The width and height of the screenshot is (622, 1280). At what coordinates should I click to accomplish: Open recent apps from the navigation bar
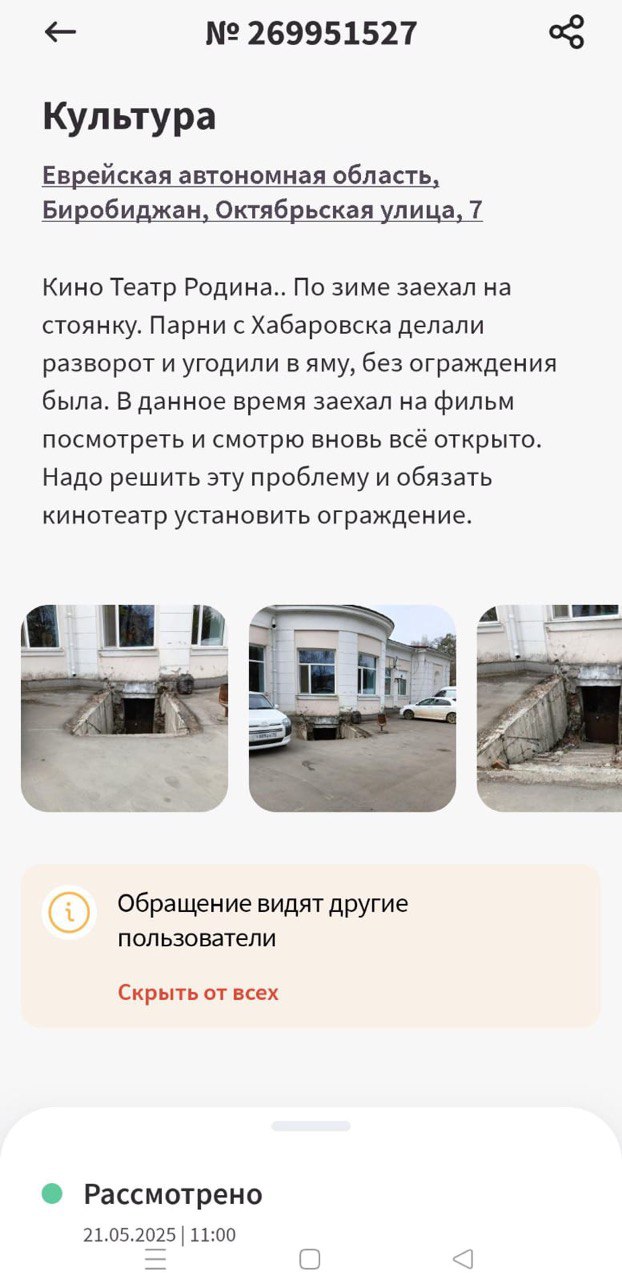click(x=156, y=1259)
